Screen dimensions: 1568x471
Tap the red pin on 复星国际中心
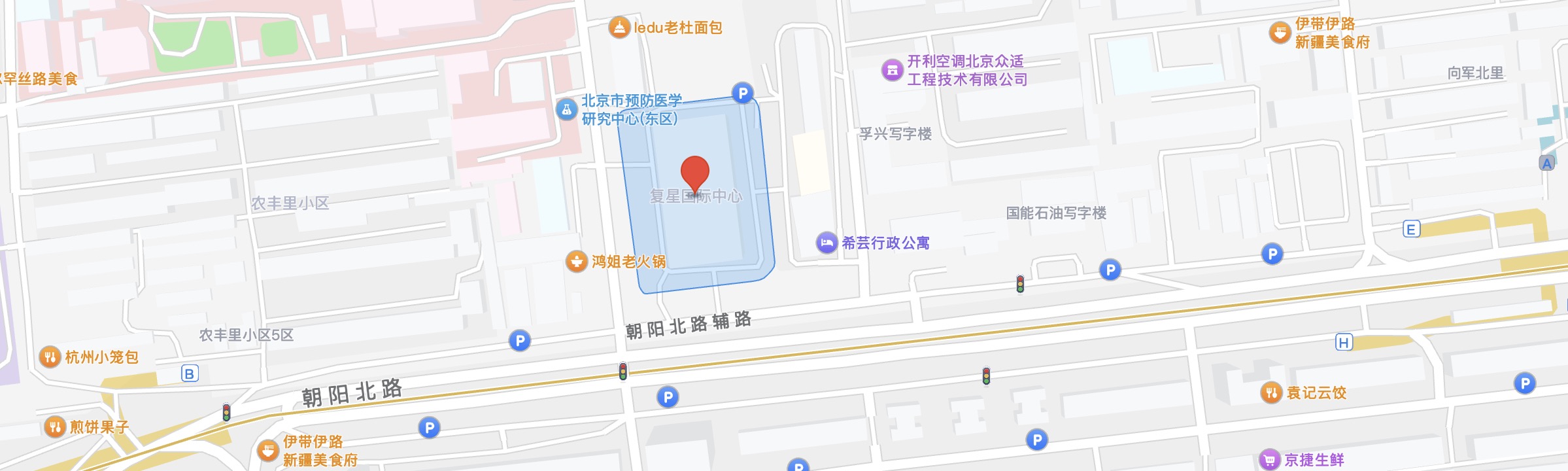click(x=694, y=171)
